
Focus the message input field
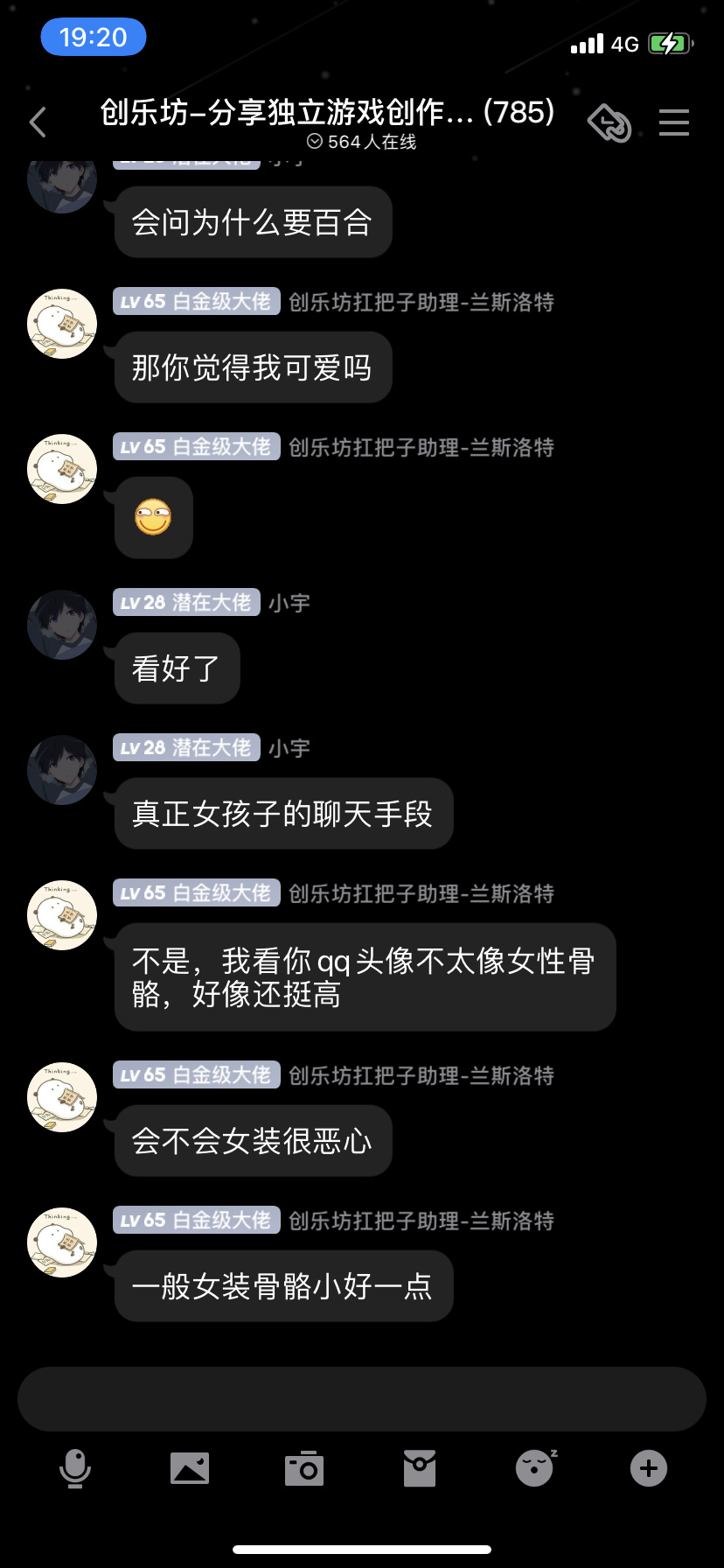click(x=362, y=1399)
